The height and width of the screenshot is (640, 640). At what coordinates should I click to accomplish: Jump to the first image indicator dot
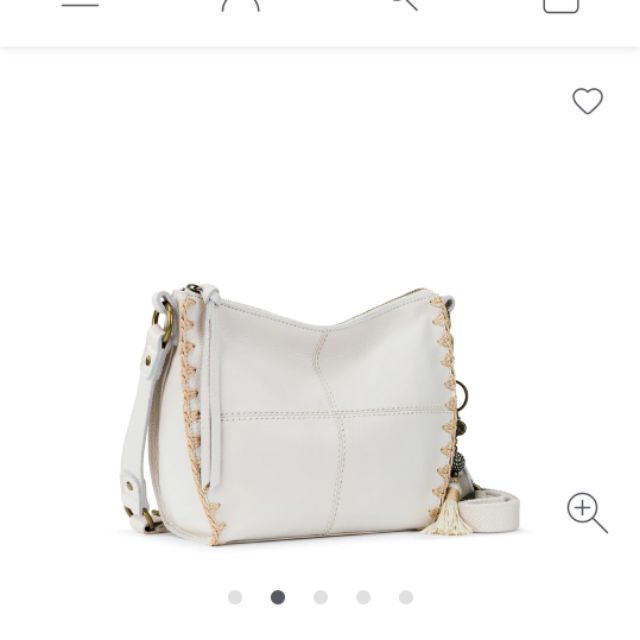[x=235, y=597]
